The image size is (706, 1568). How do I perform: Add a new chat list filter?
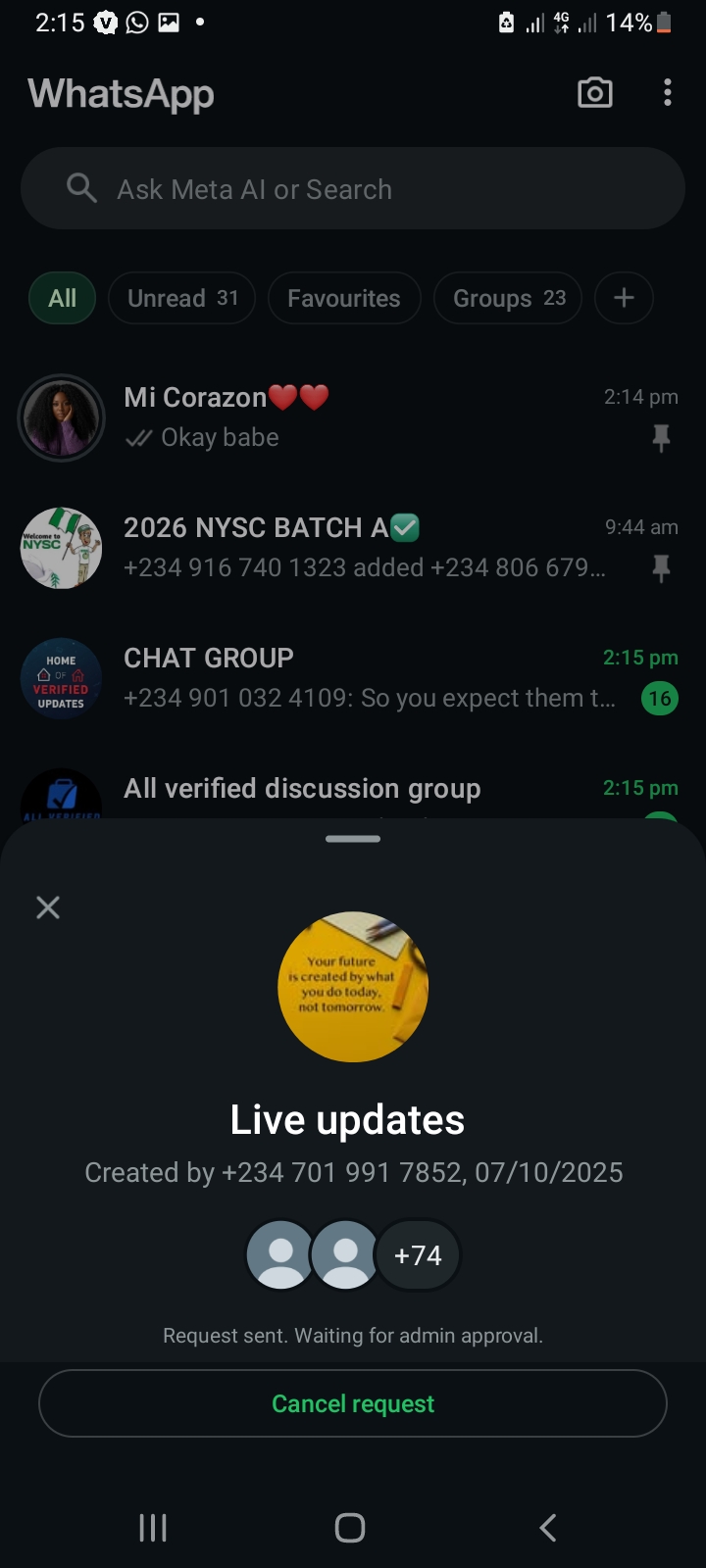pyautogui.click(x=624, y=298)
